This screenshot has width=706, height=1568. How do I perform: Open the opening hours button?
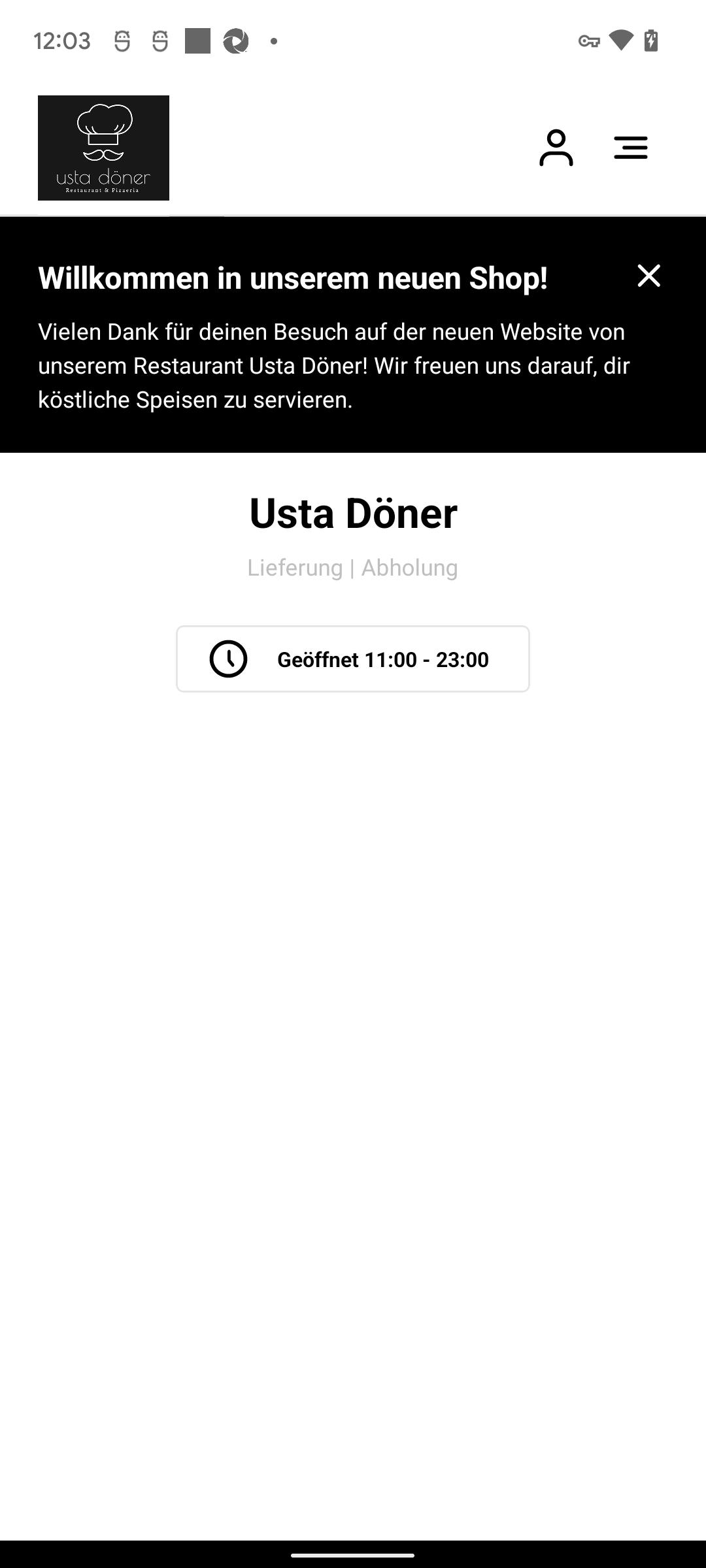(353, 659)
